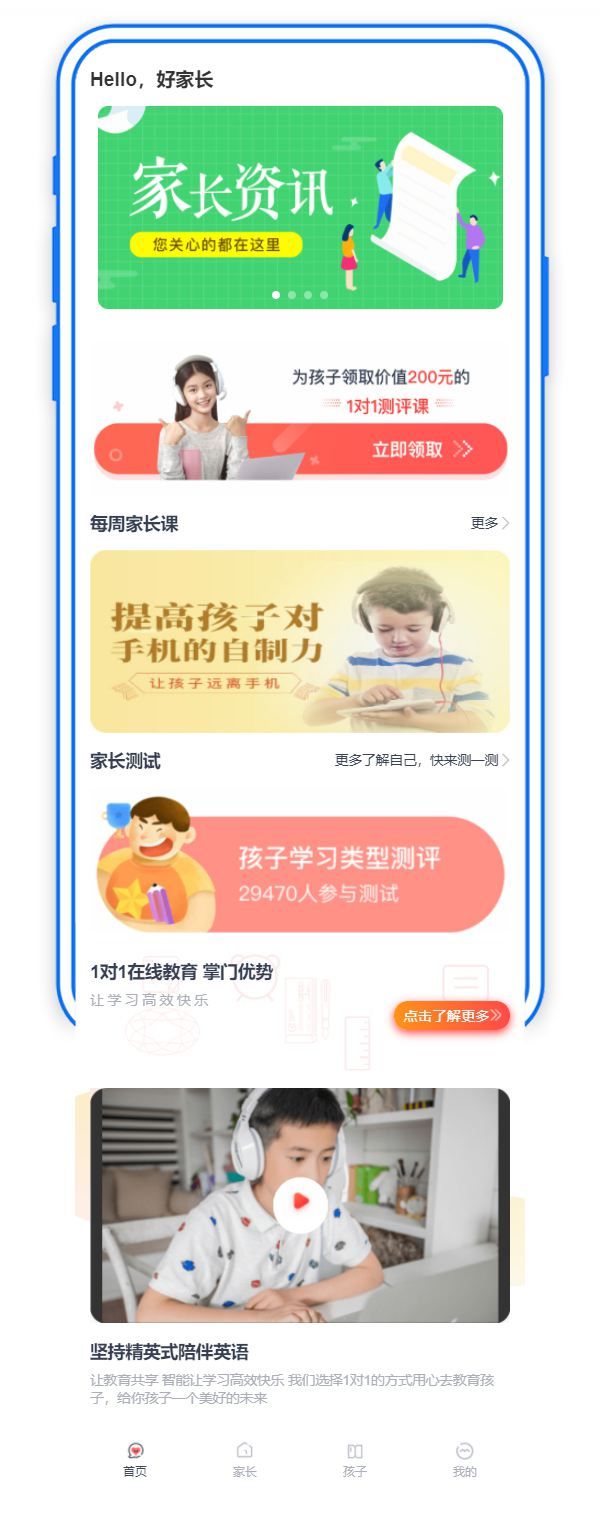Tap the 立即领取 button

click(420, 449)
